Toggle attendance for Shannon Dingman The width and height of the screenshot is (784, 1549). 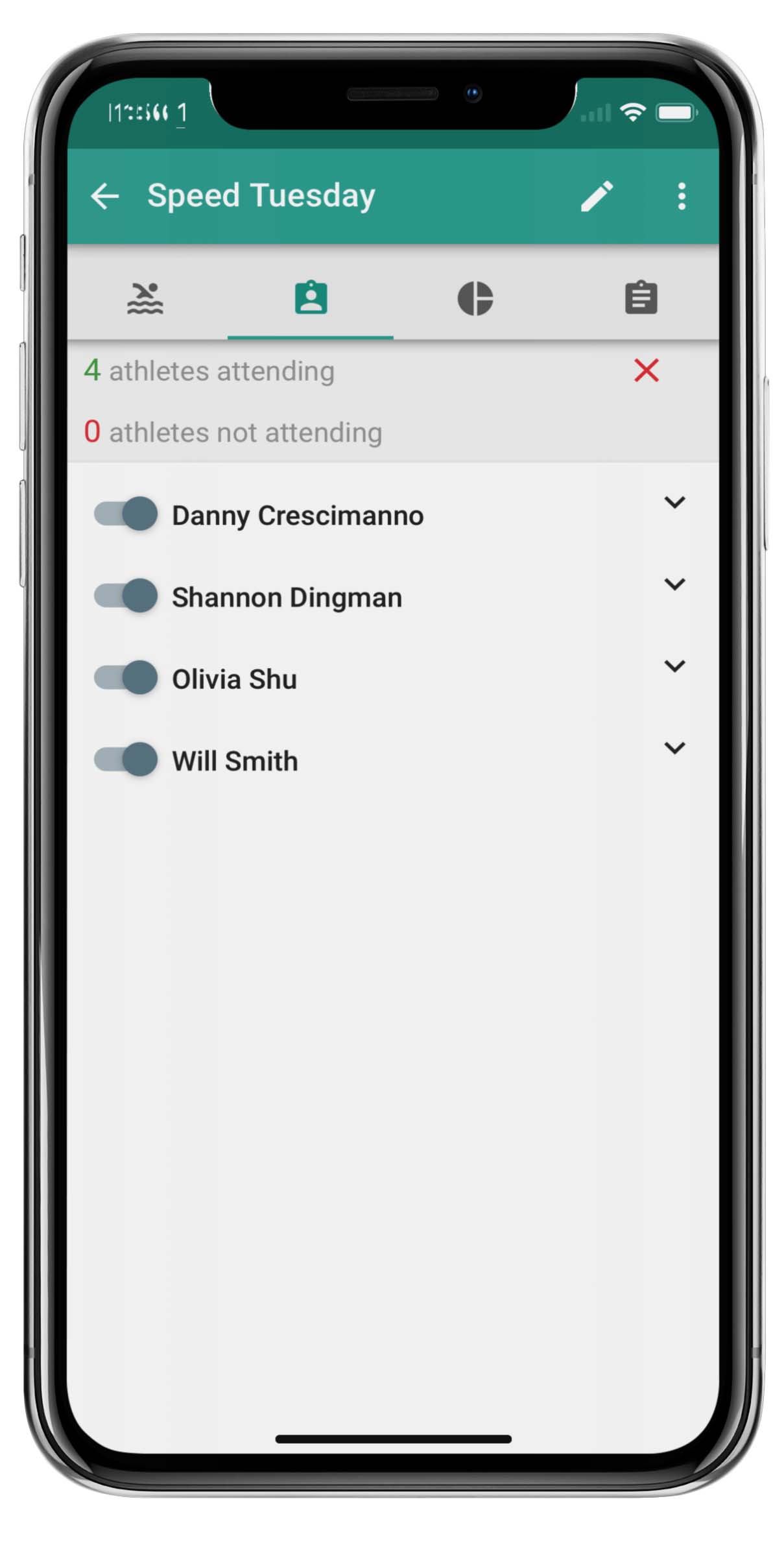(x=126, y=596)
